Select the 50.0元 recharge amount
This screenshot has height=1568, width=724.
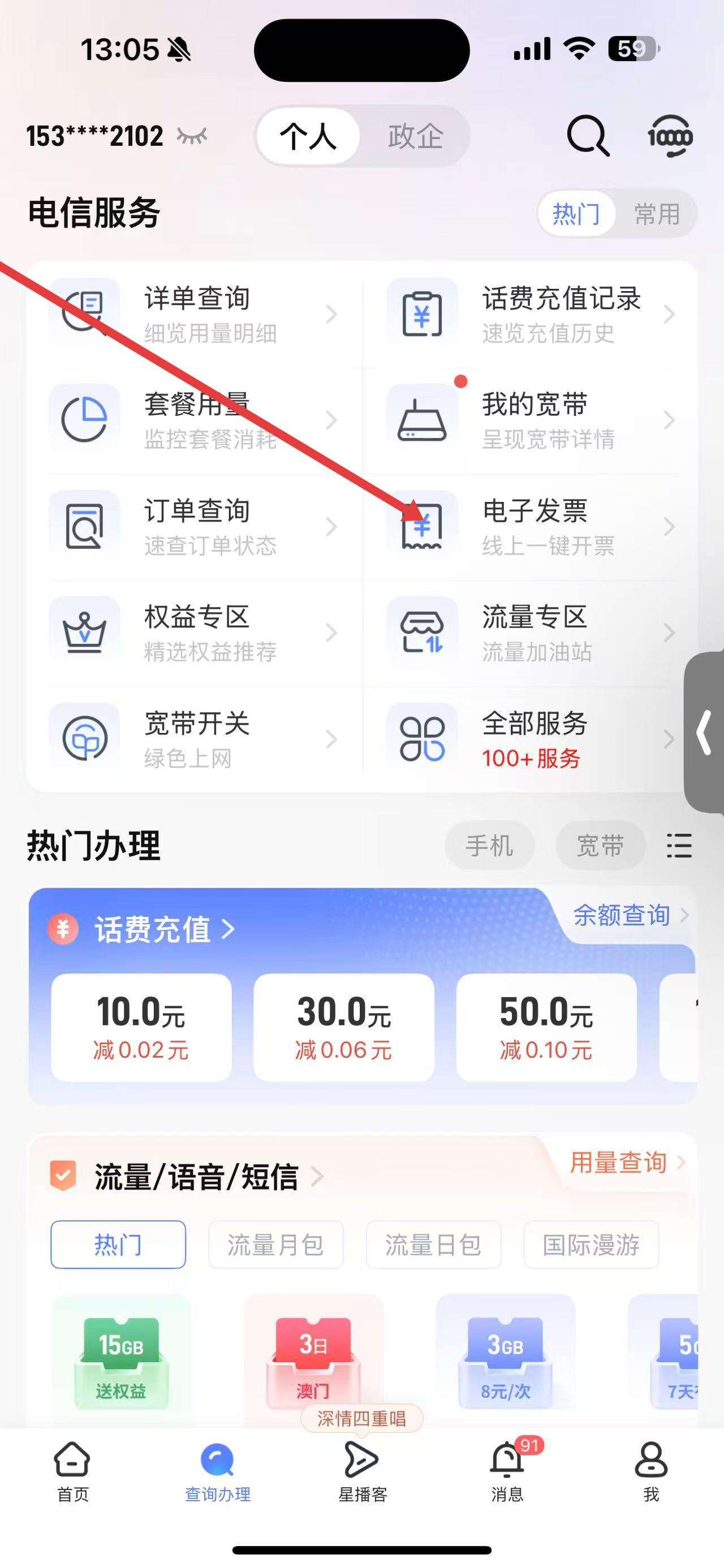pos(546,1027)
